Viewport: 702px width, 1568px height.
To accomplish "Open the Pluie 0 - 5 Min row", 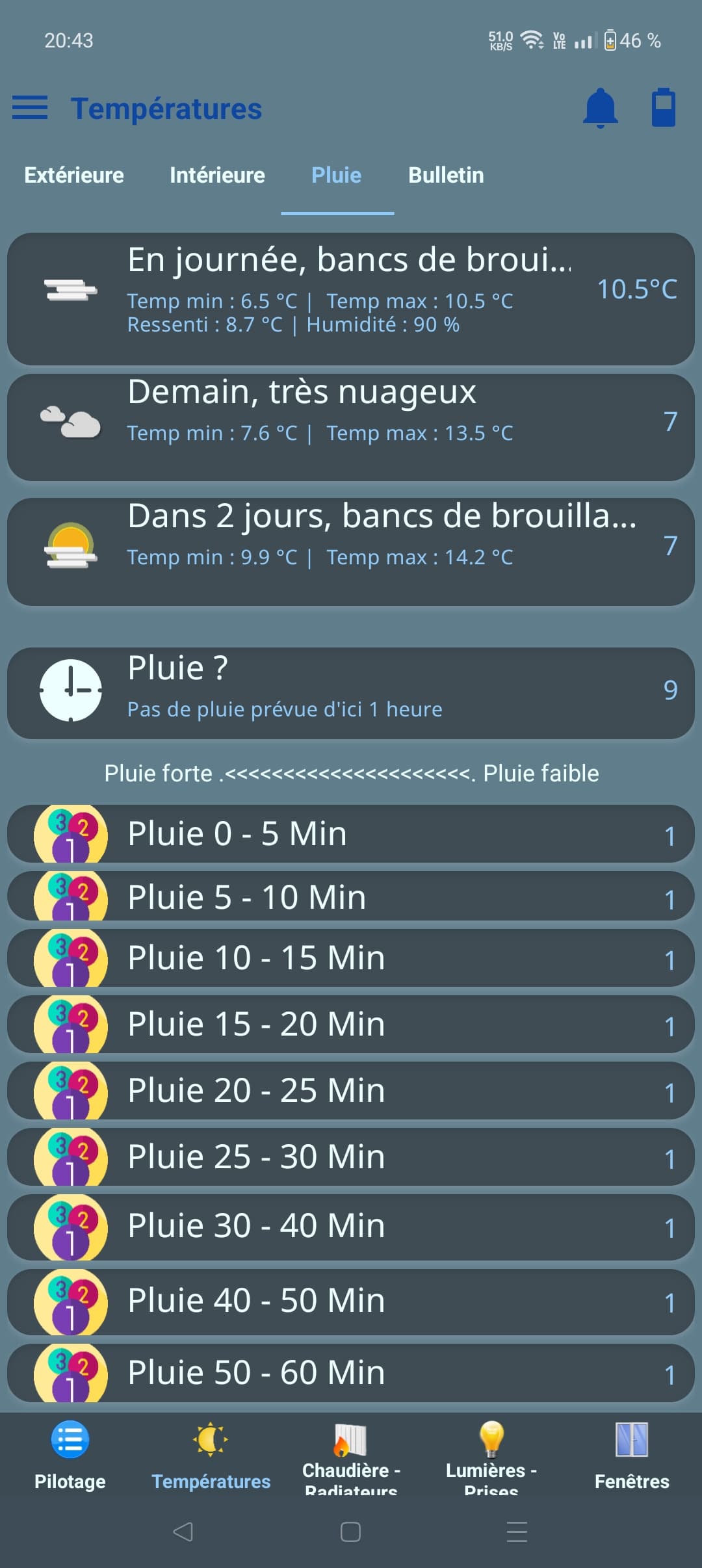I will pos(351,834).
